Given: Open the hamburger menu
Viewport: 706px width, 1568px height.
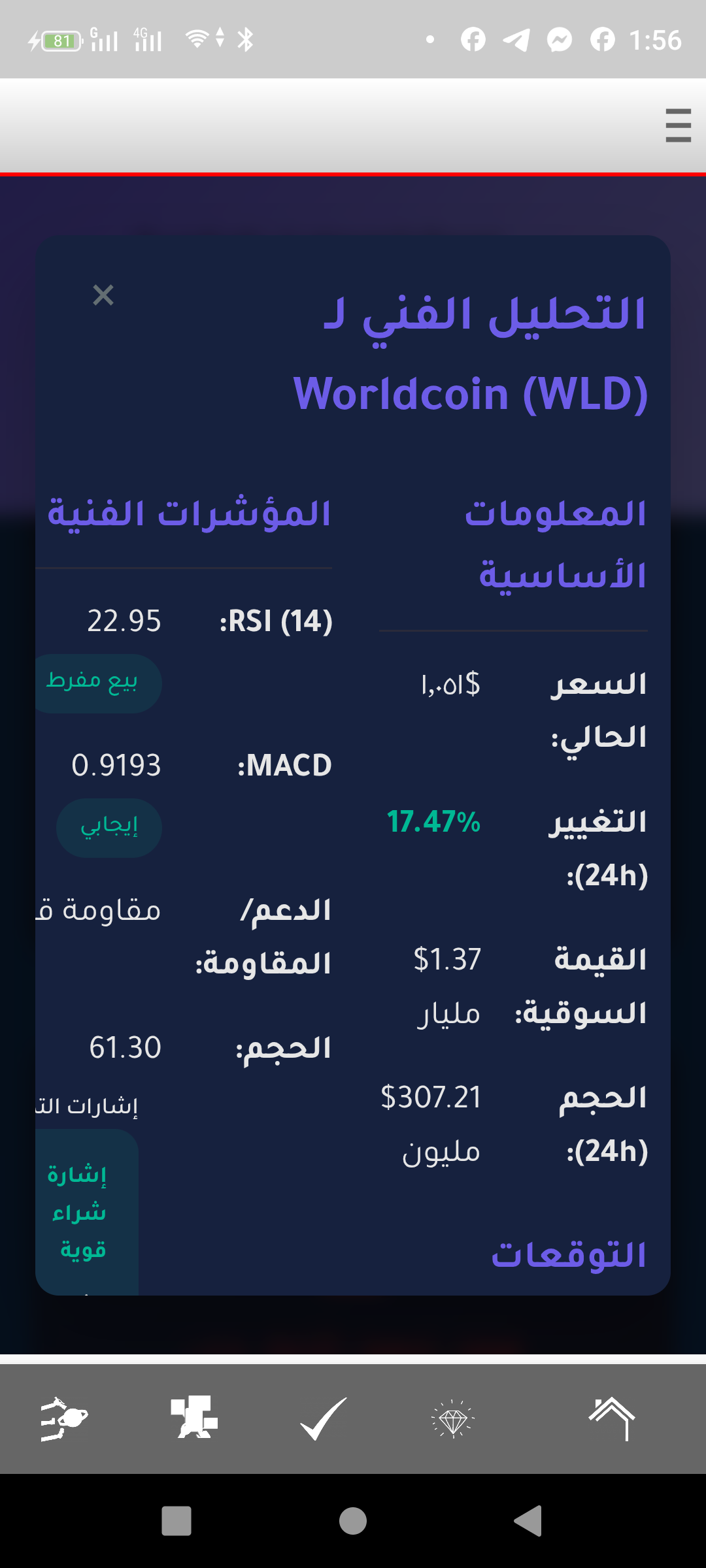Looking at the screenshot, I should click(678, 125).
